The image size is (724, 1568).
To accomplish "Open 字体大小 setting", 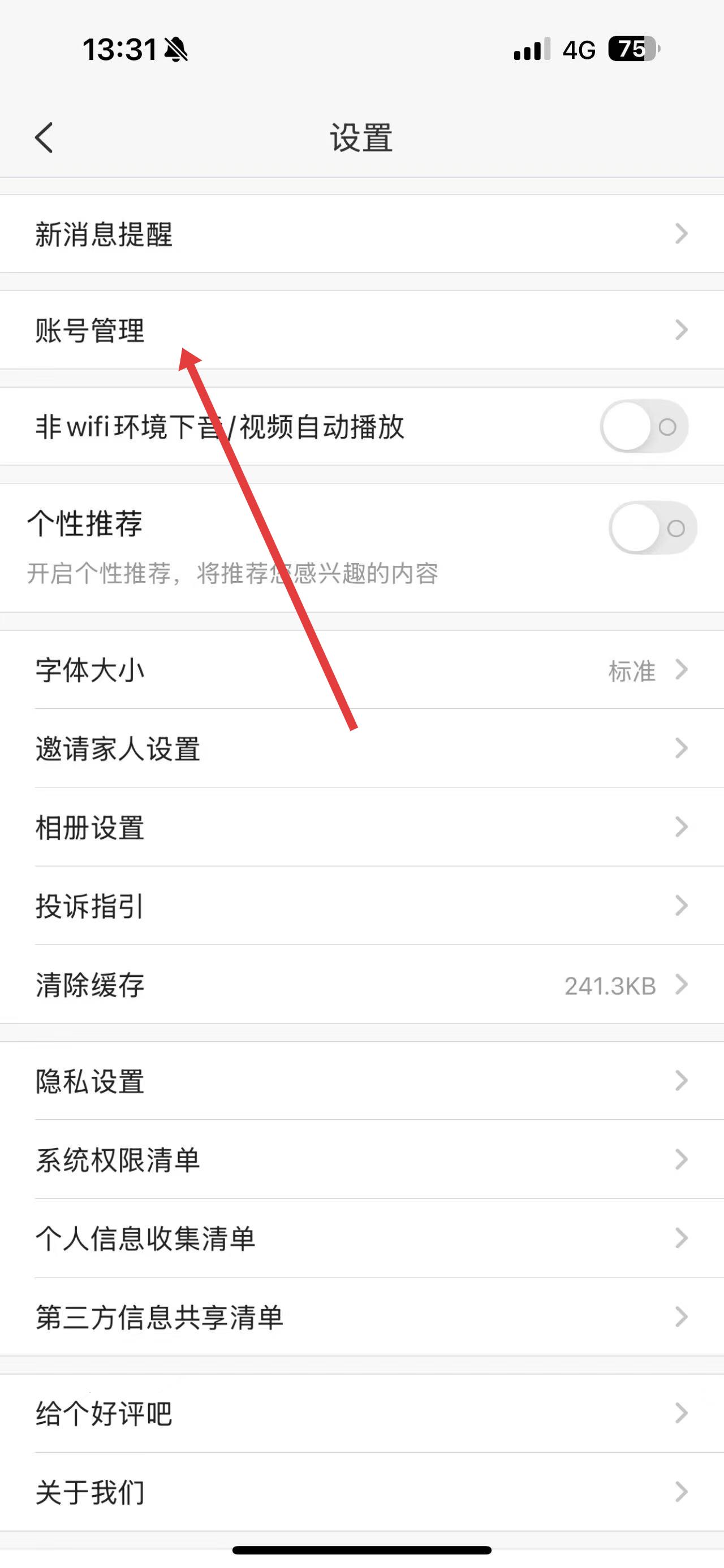I will (x=361, y=670).
